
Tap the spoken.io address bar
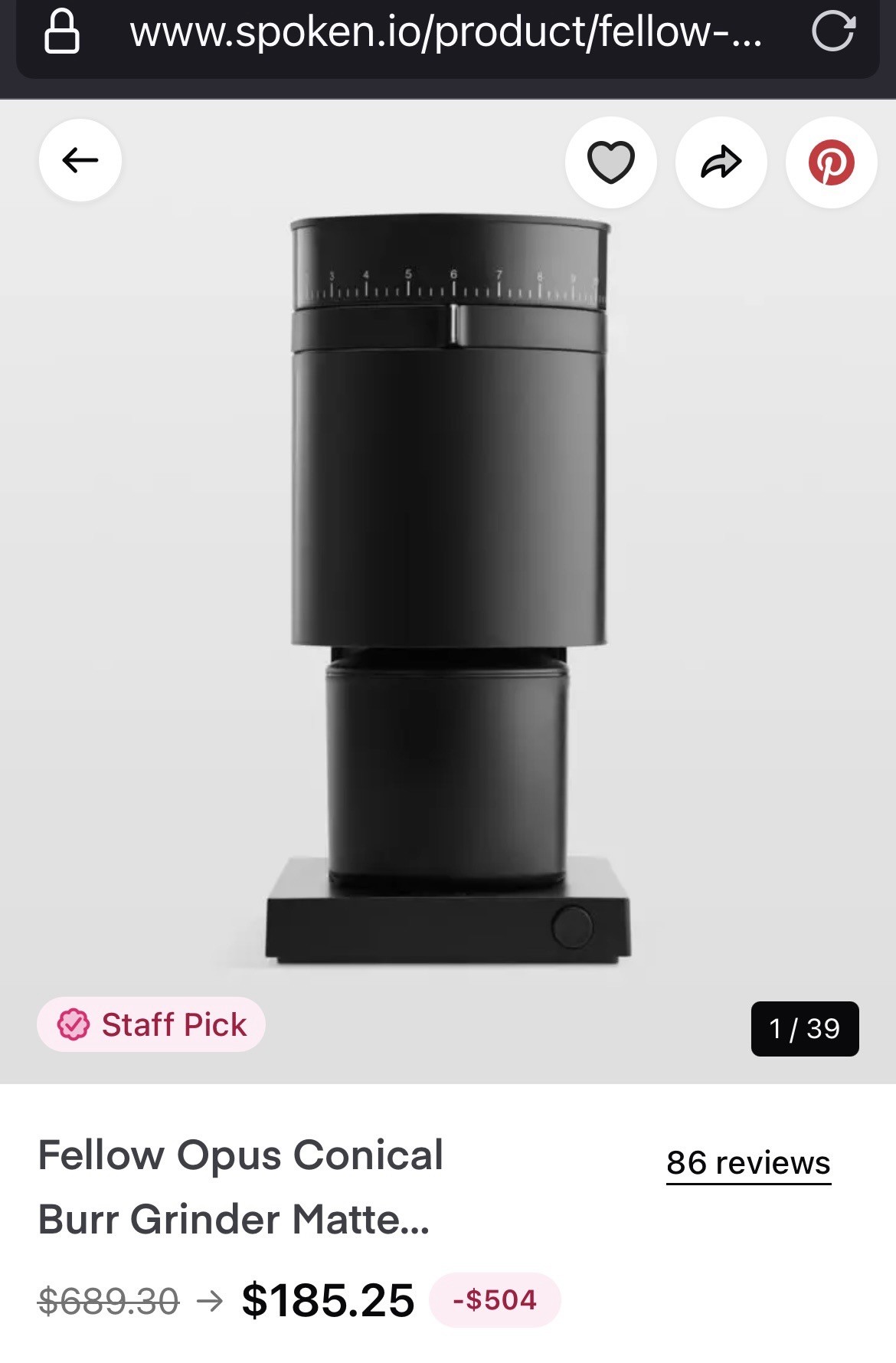coord(444,32)
